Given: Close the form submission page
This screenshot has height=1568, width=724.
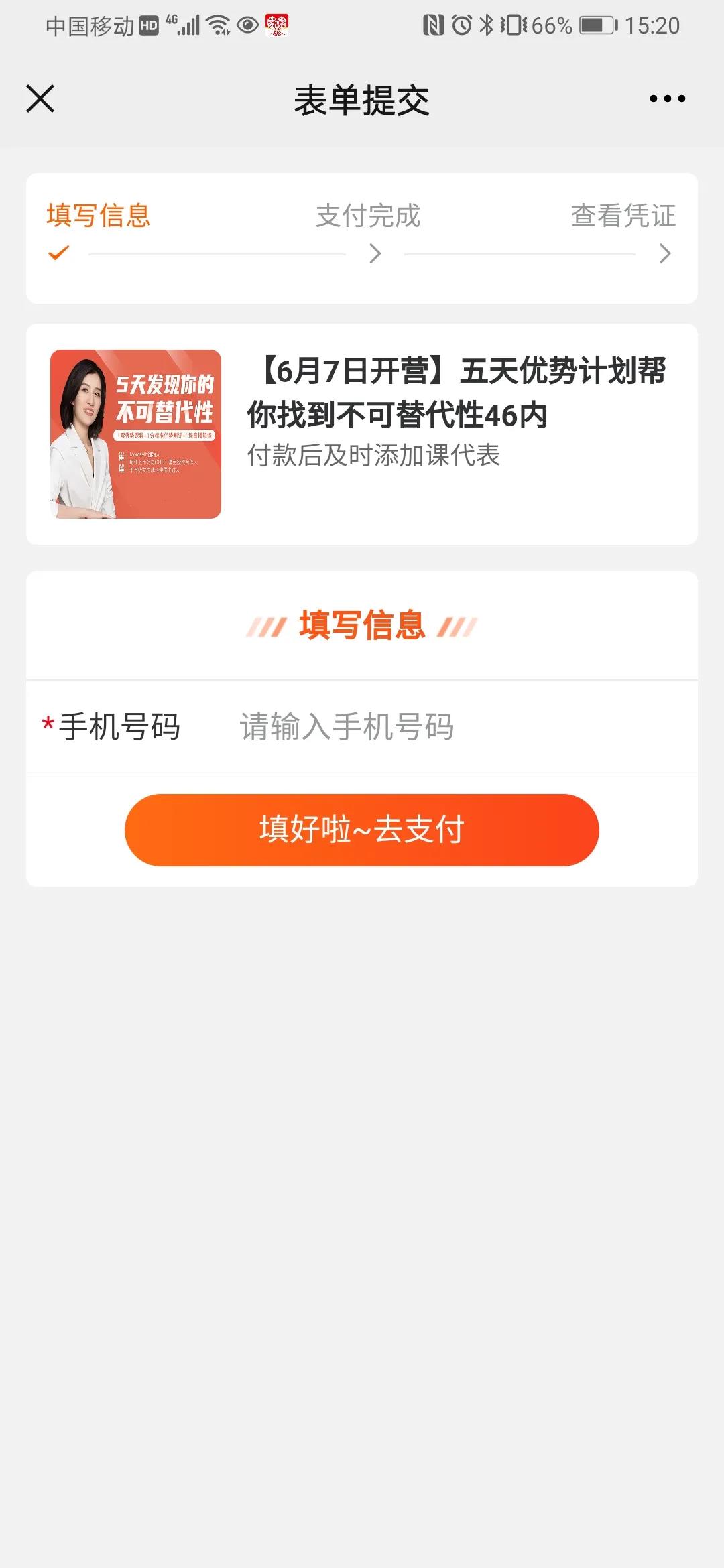Looking at the screenshot, I should coord(40,99).
